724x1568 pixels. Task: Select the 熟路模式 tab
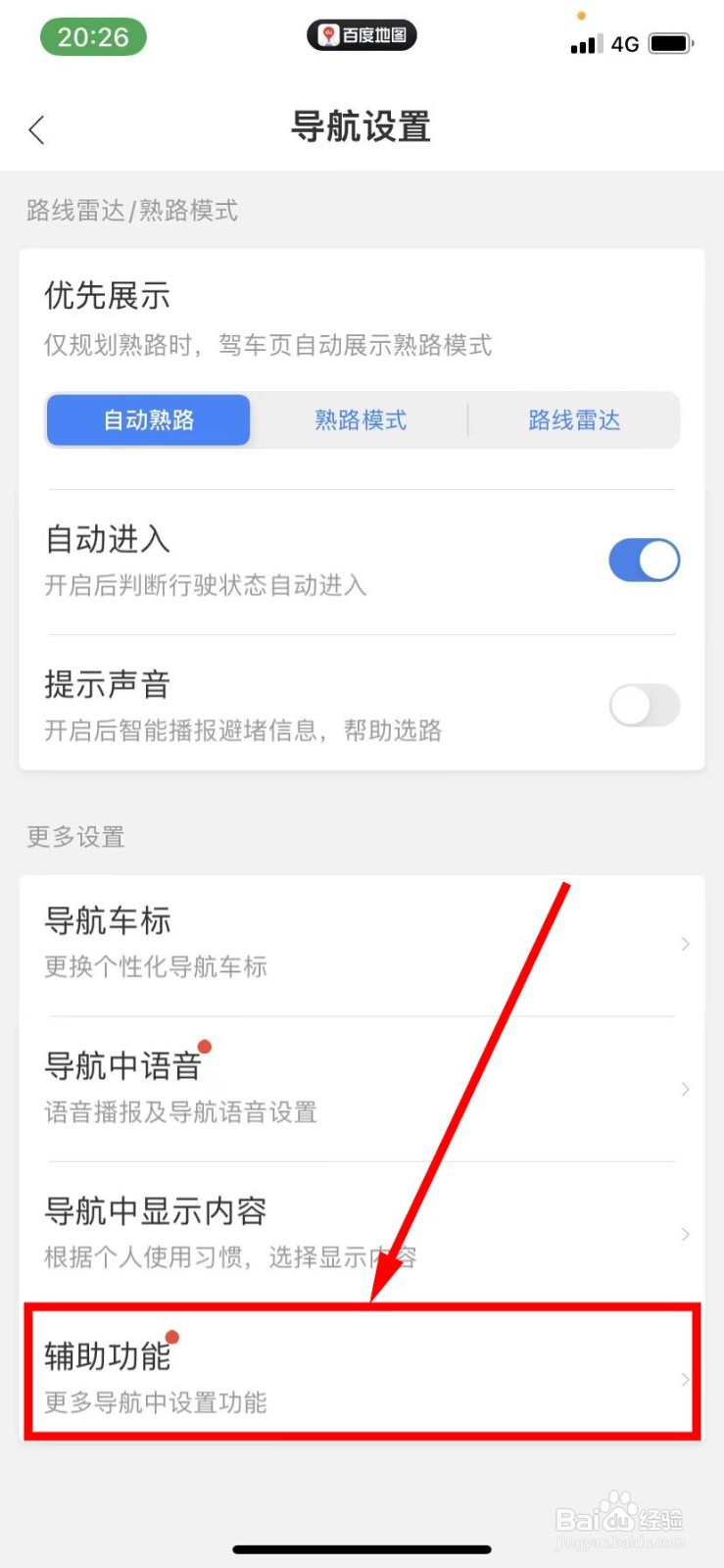[x=361, y=419]
